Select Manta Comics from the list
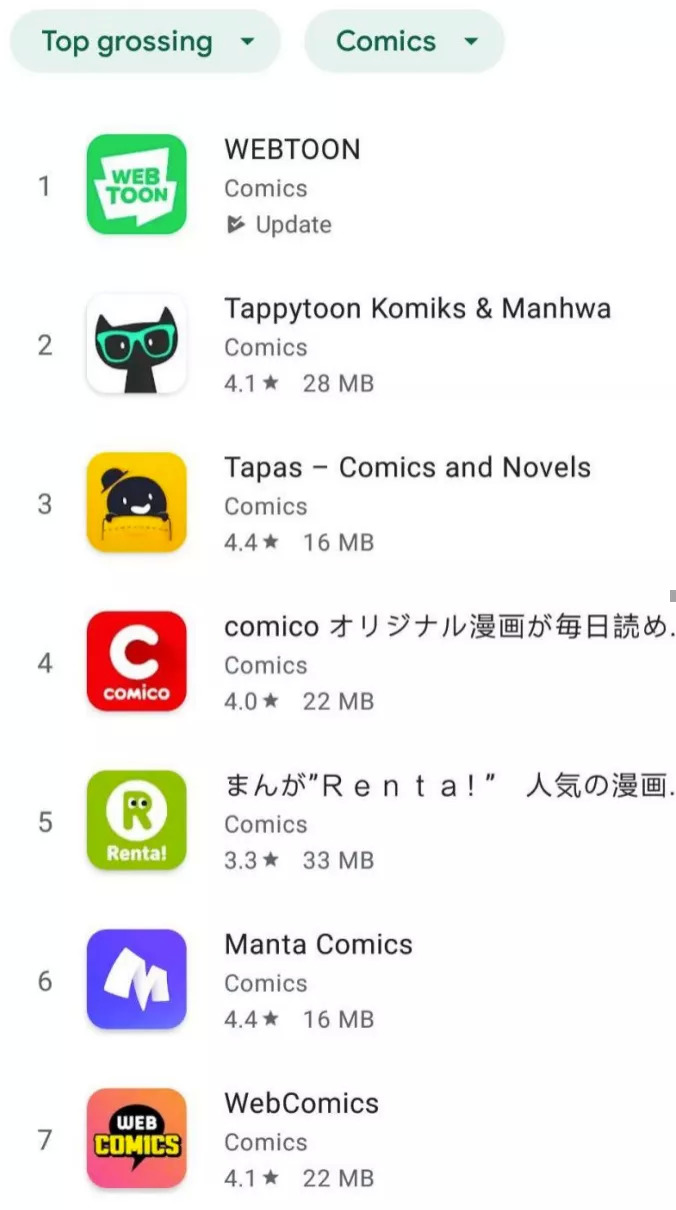The height and width of the screenshot is (1210, 676). pyautogui.click(x=318, y=945)
